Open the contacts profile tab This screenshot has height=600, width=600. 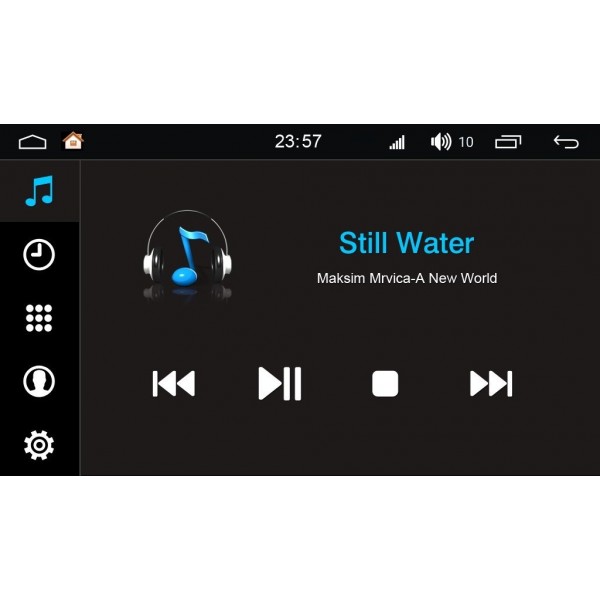point(39,381)
